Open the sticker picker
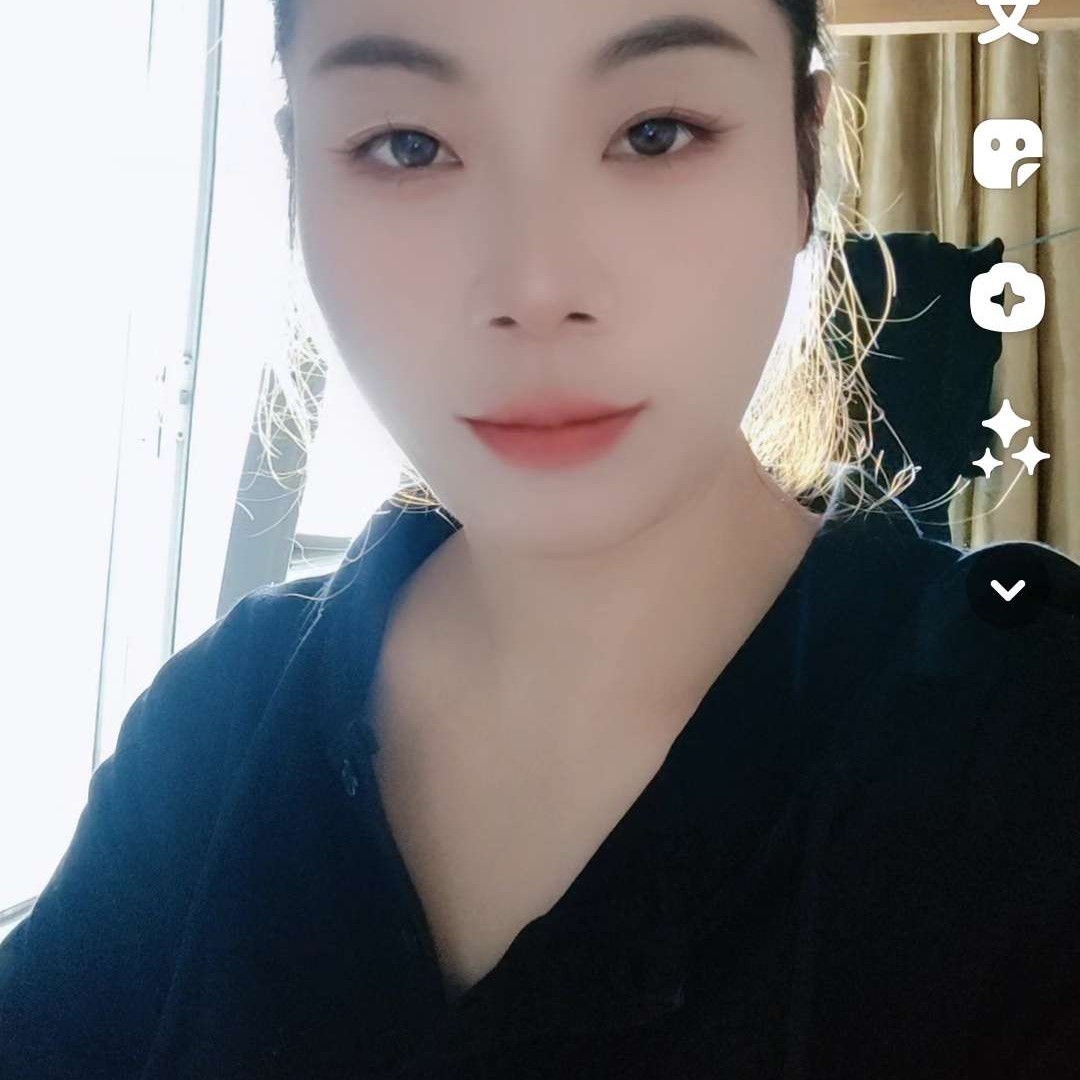The width and height of the screenshot is (1080, 1080). pyautogui.click(x=1008, y=154)
